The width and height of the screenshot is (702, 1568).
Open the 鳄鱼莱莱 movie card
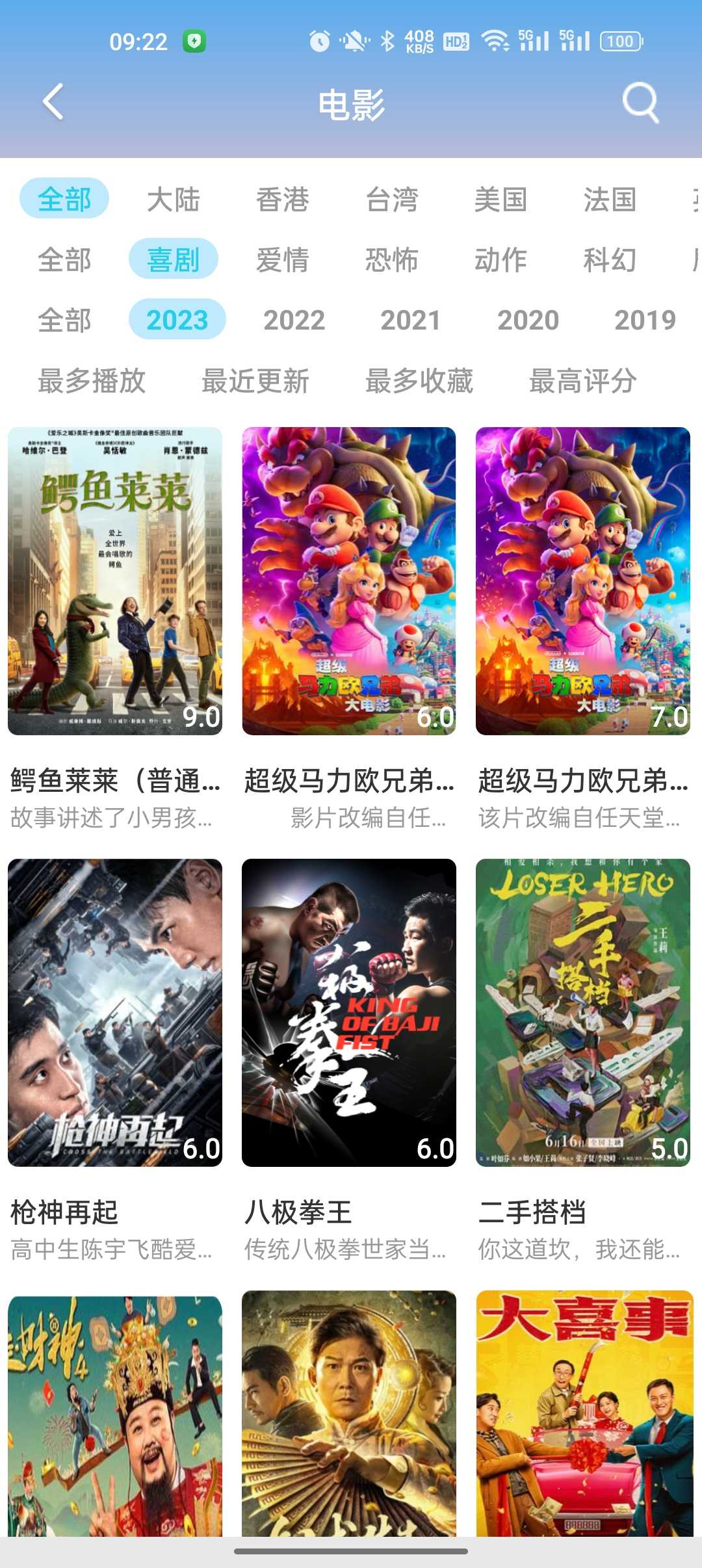(115, 581)
